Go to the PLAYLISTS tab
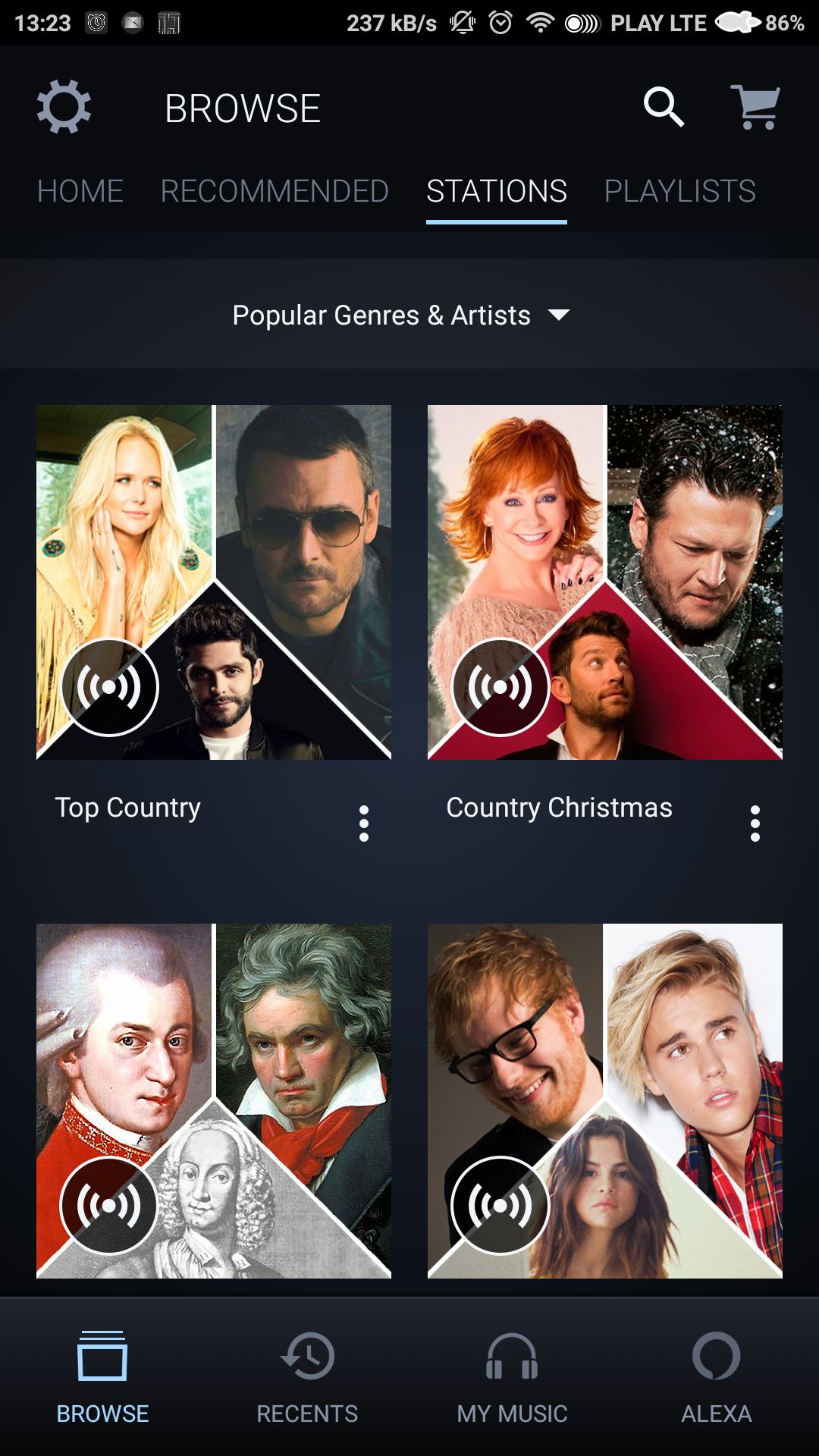This screenshot has width=819, height=1456. [680, 191]
